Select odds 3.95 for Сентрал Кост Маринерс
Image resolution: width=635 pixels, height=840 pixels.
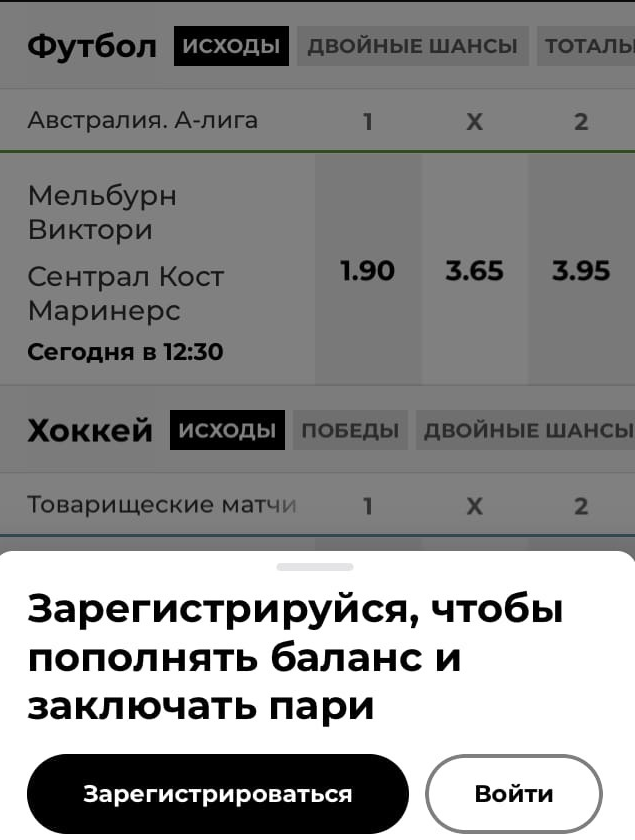pos(581,271)
